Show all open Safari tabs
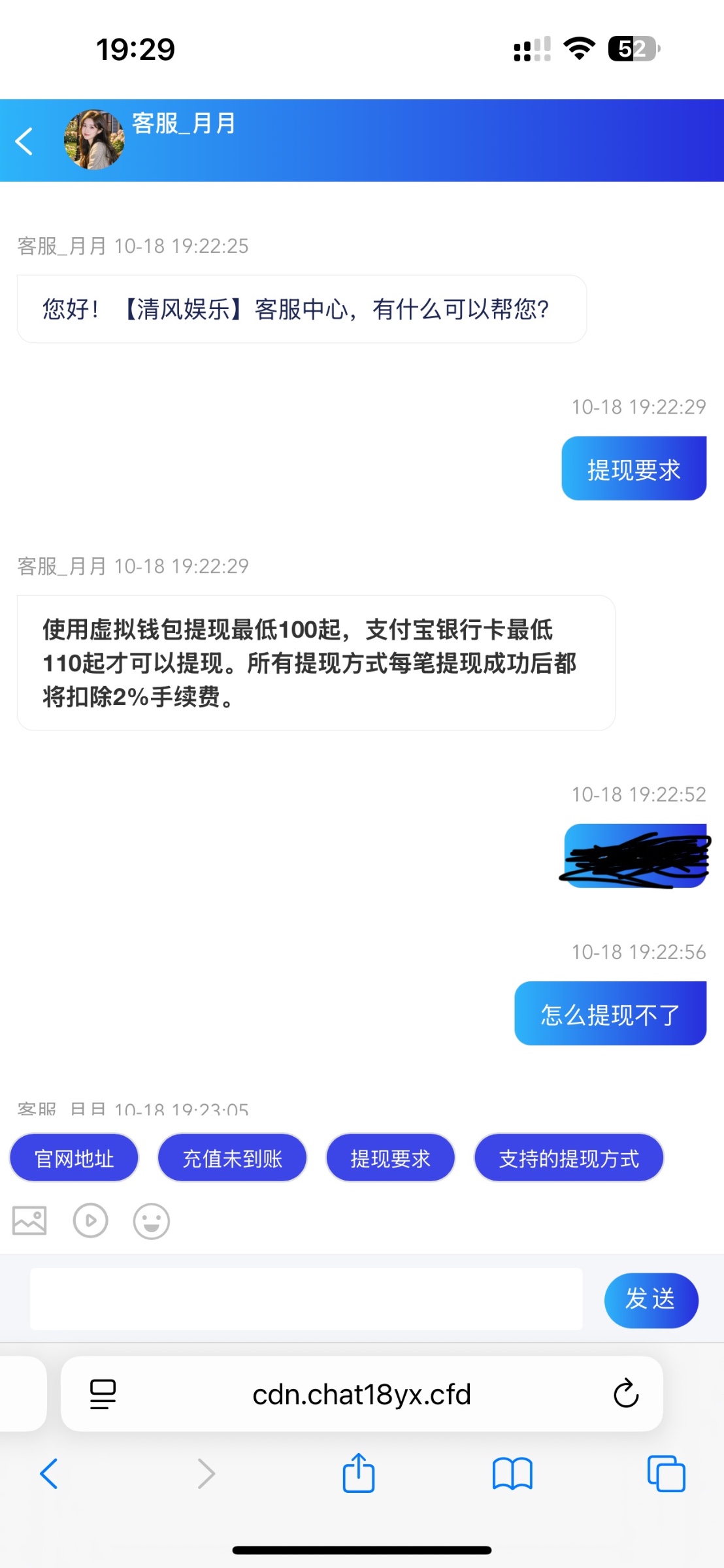This screenshot has height=1568, width=724. tap(666, 1474)
